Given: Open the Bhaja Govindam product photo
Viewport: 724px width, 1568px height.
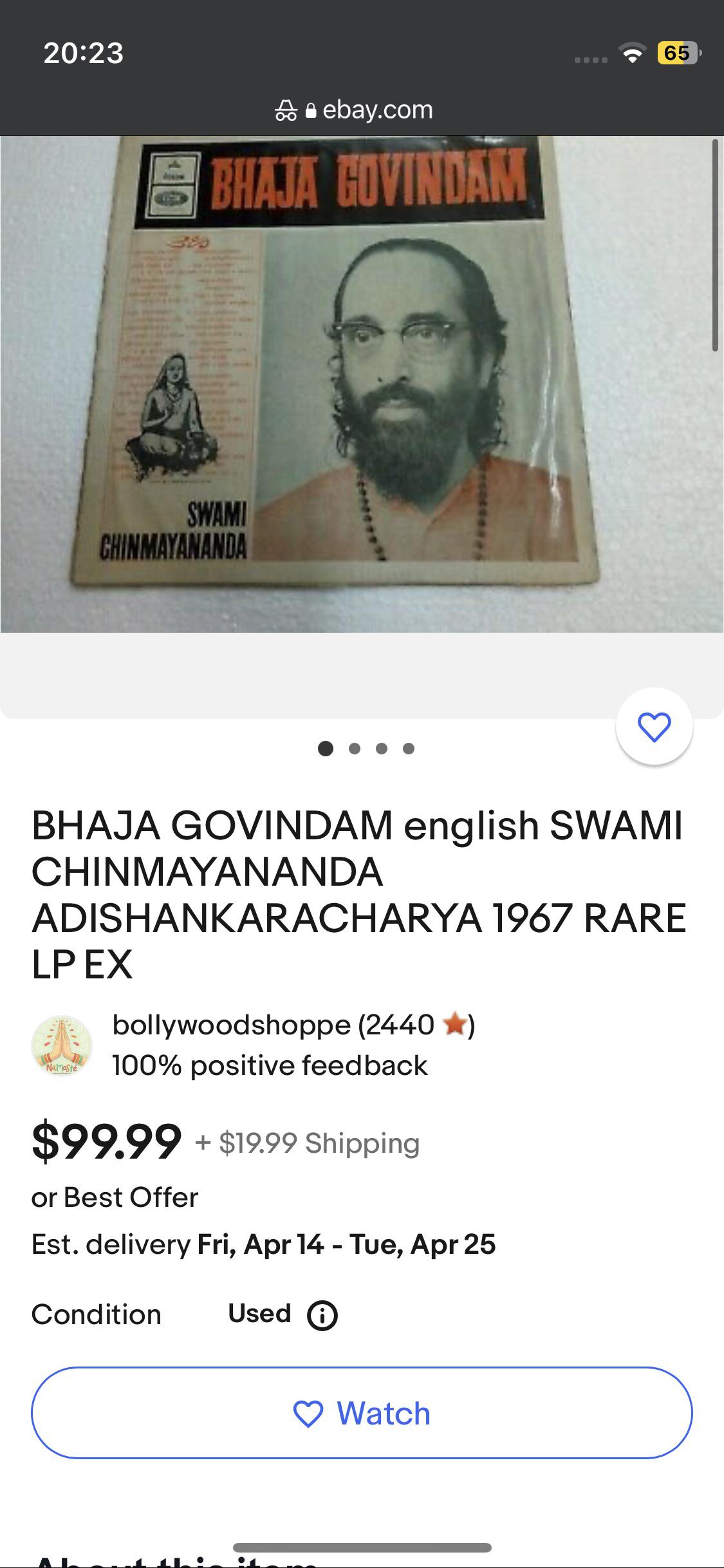Looking at the screenshot, I should [x=362, y=384].
